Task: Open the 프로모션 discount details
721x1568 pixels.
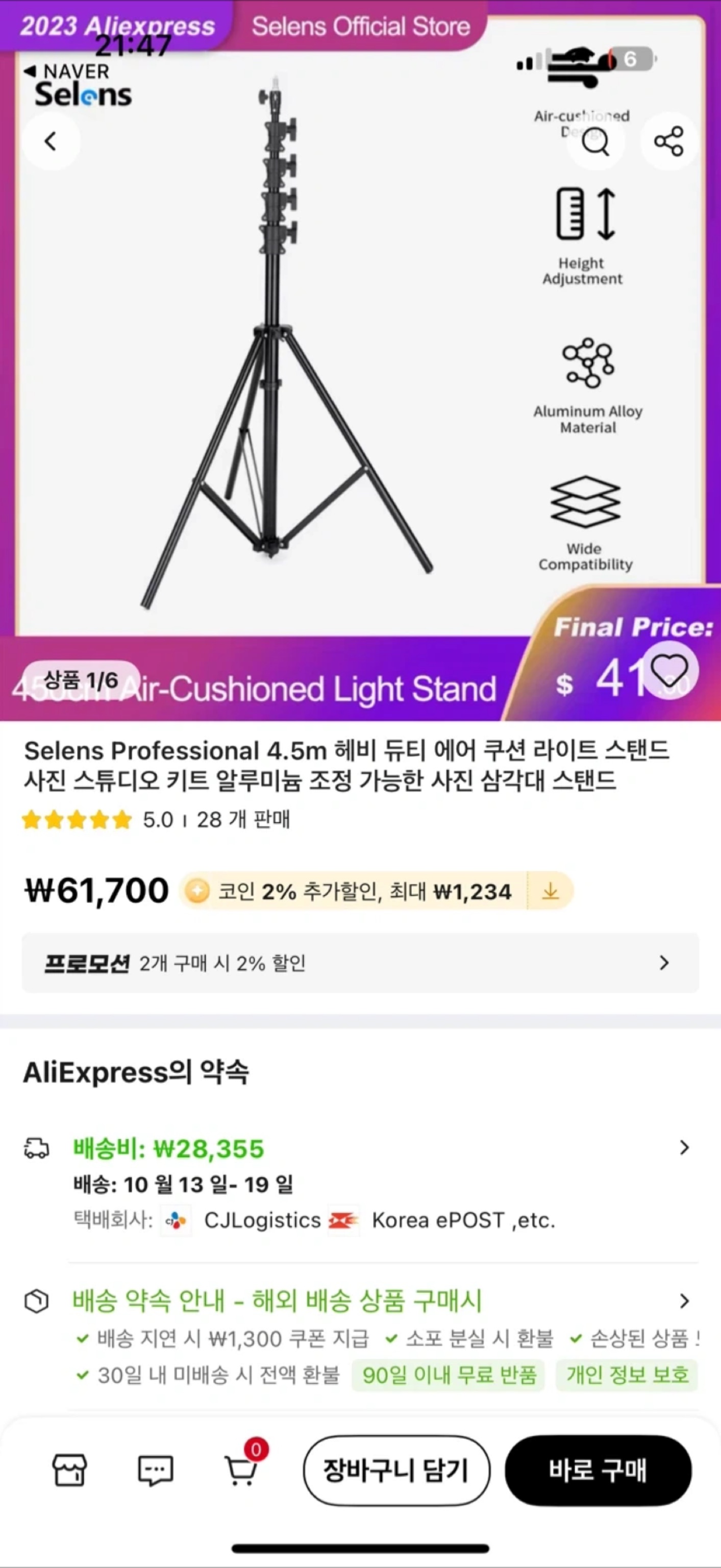Action: 360,963
